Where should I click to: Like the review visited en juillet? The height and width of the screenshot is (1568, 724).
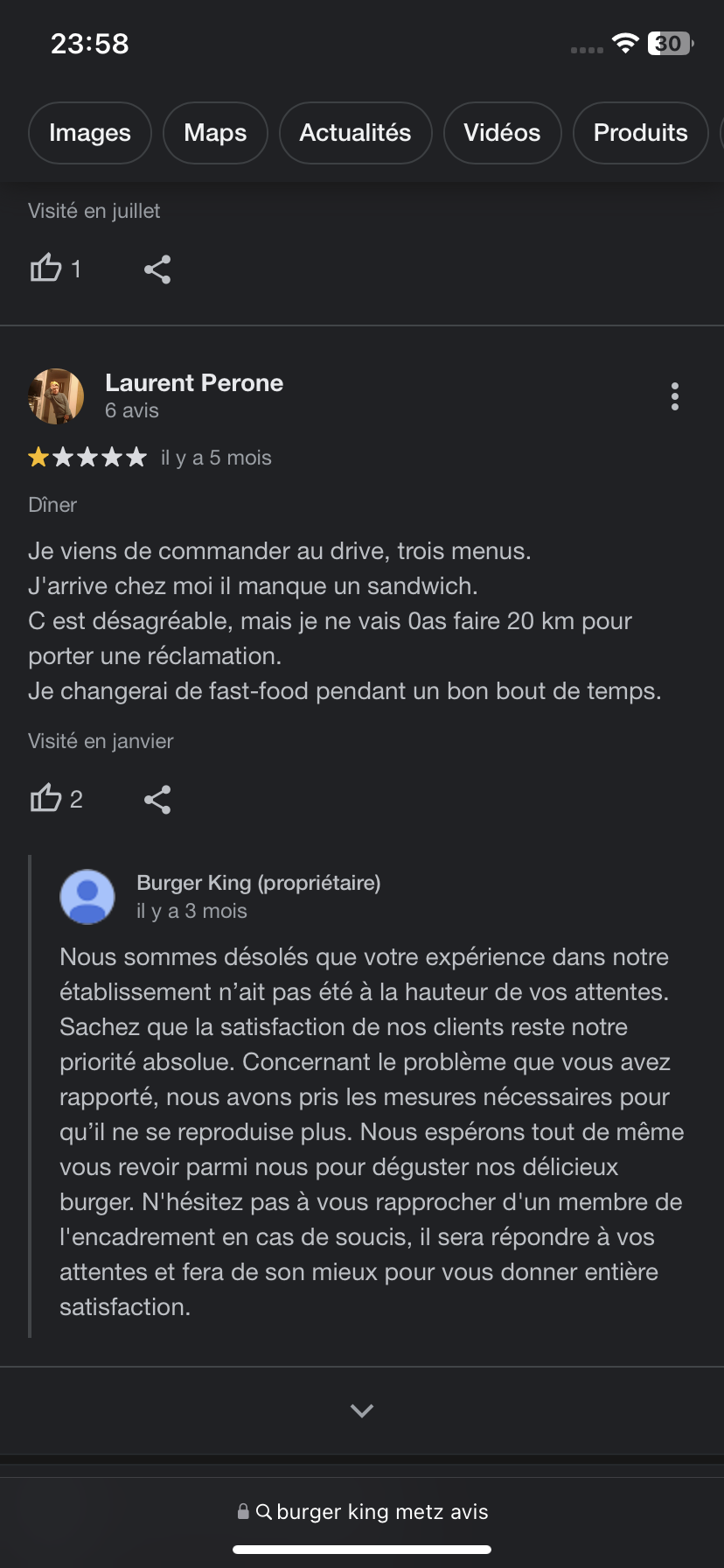[46, 269]
